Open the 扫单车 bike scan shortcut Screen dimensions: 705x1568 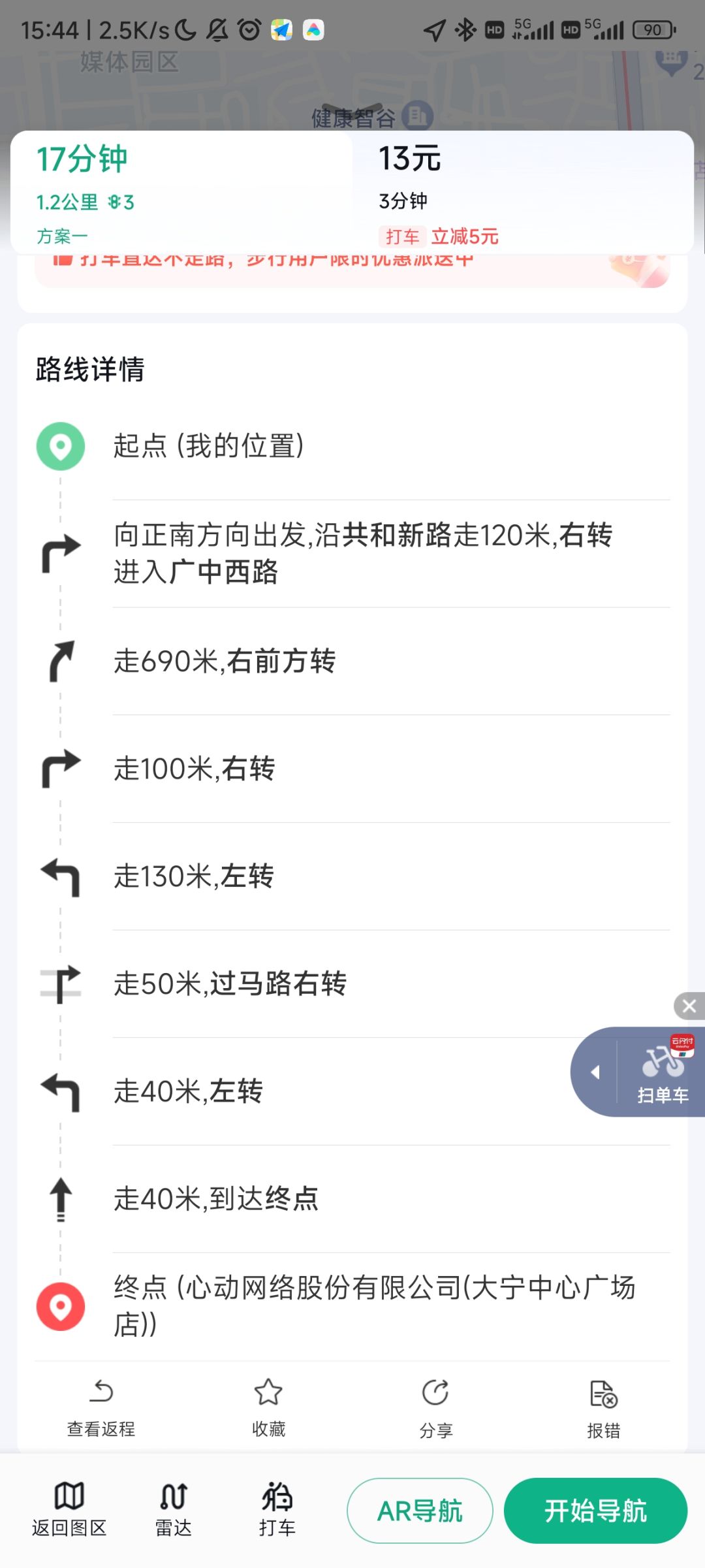tap(663, 1072)
